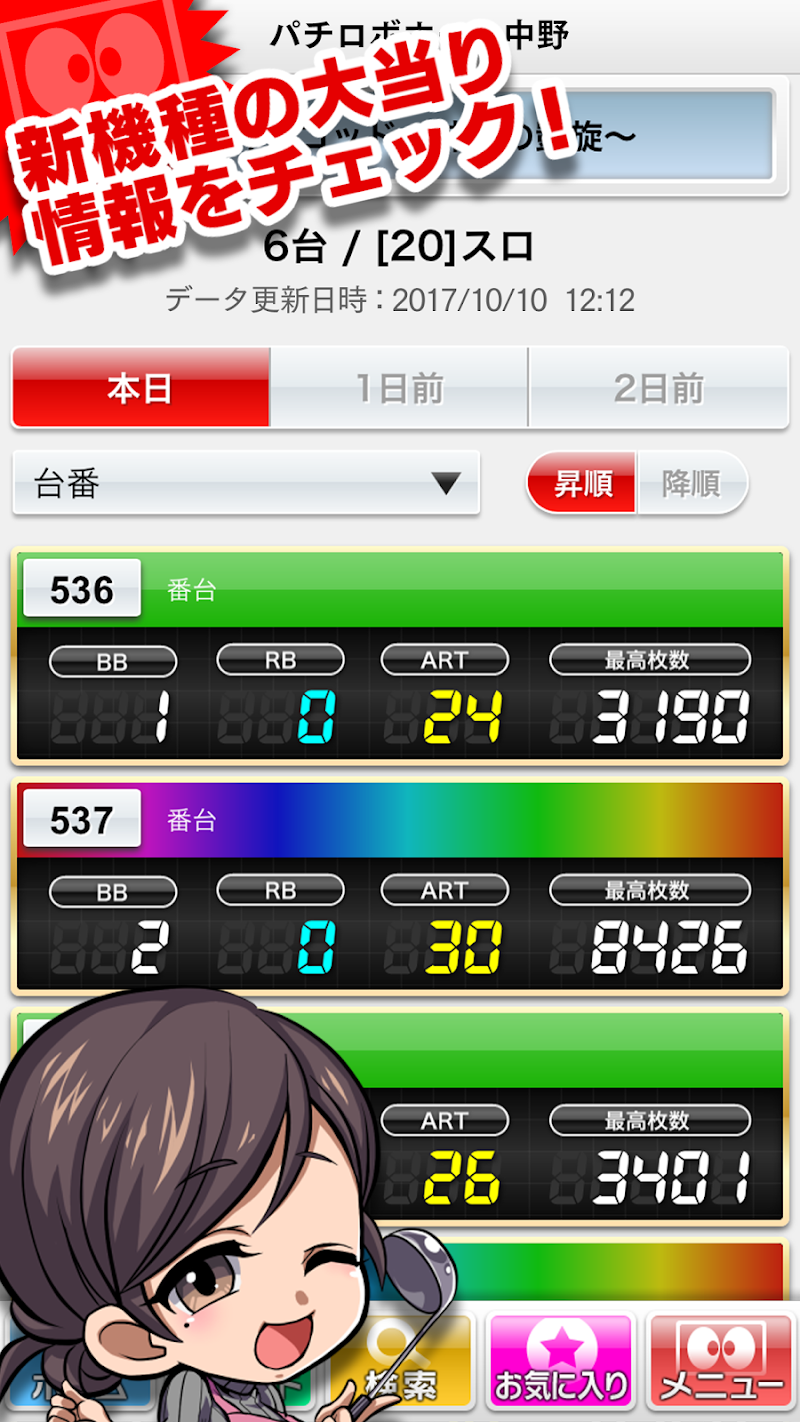The width and height of the screenshot is (800, 1422).
Task: Open machine 536 data card
Action: [x=400, y=656]
